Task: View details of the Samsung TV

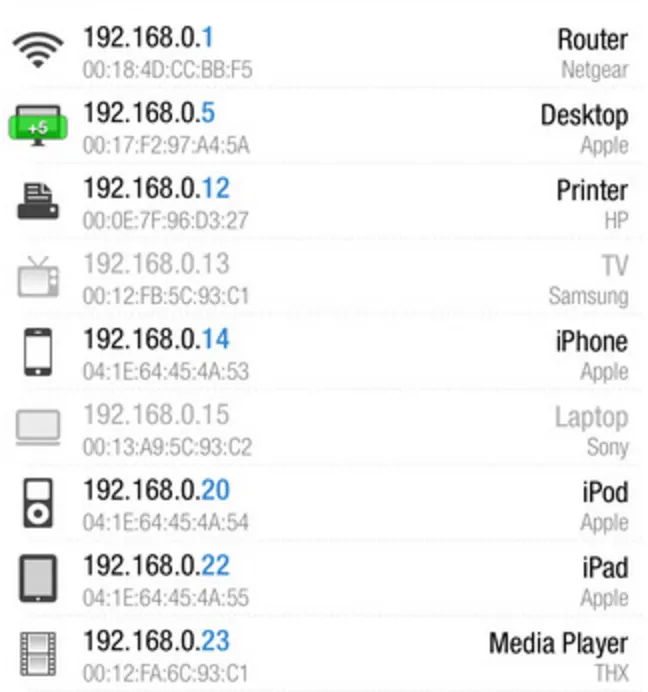Action: [324, 278]
